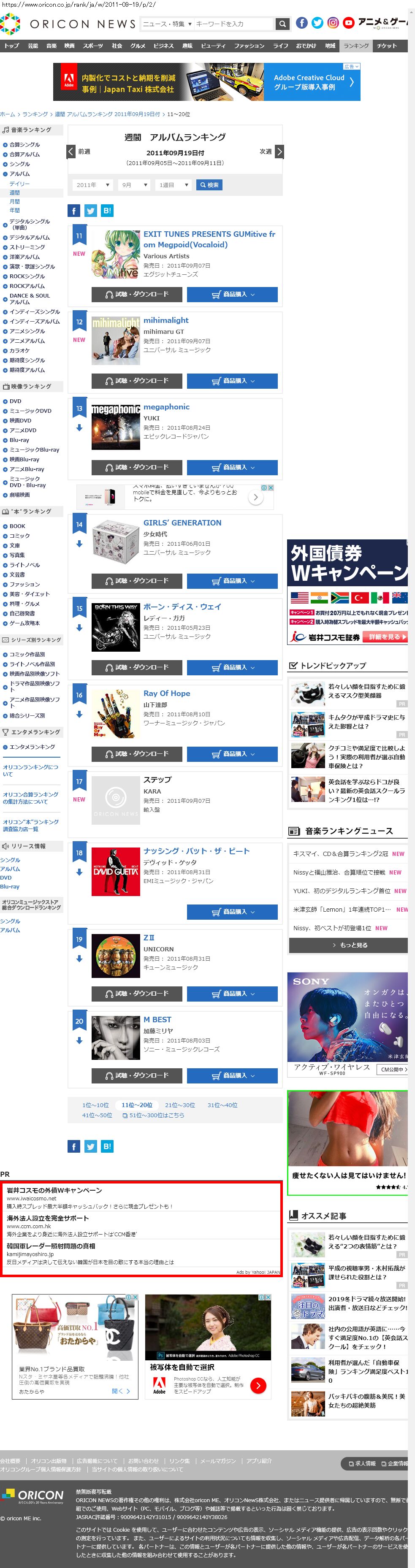Tap the magnifier search button in header
The height and width of the screenshot is (1568, 415).
point(282,24)
